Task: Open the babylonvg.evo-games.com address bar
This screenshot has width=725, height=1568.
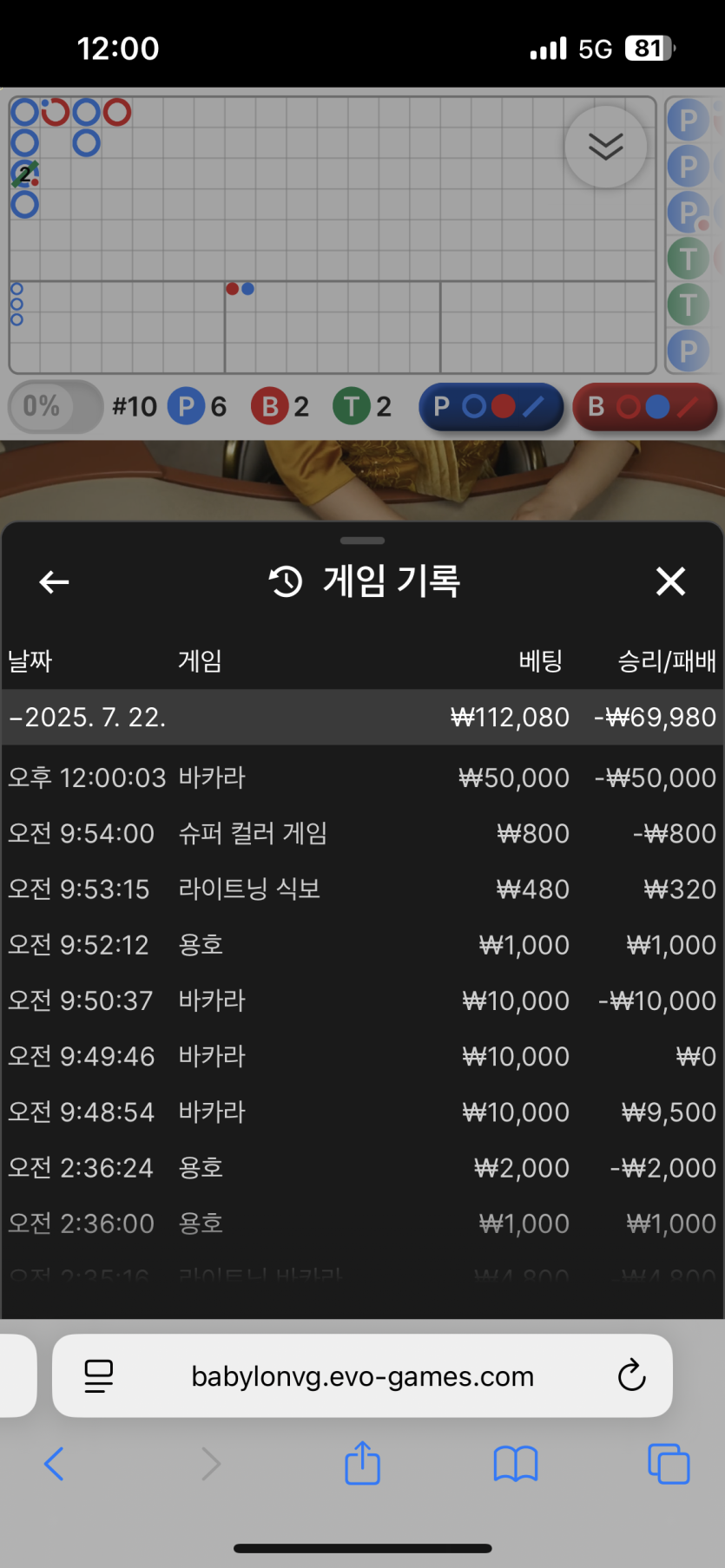Action: [x=362, y=1376]
